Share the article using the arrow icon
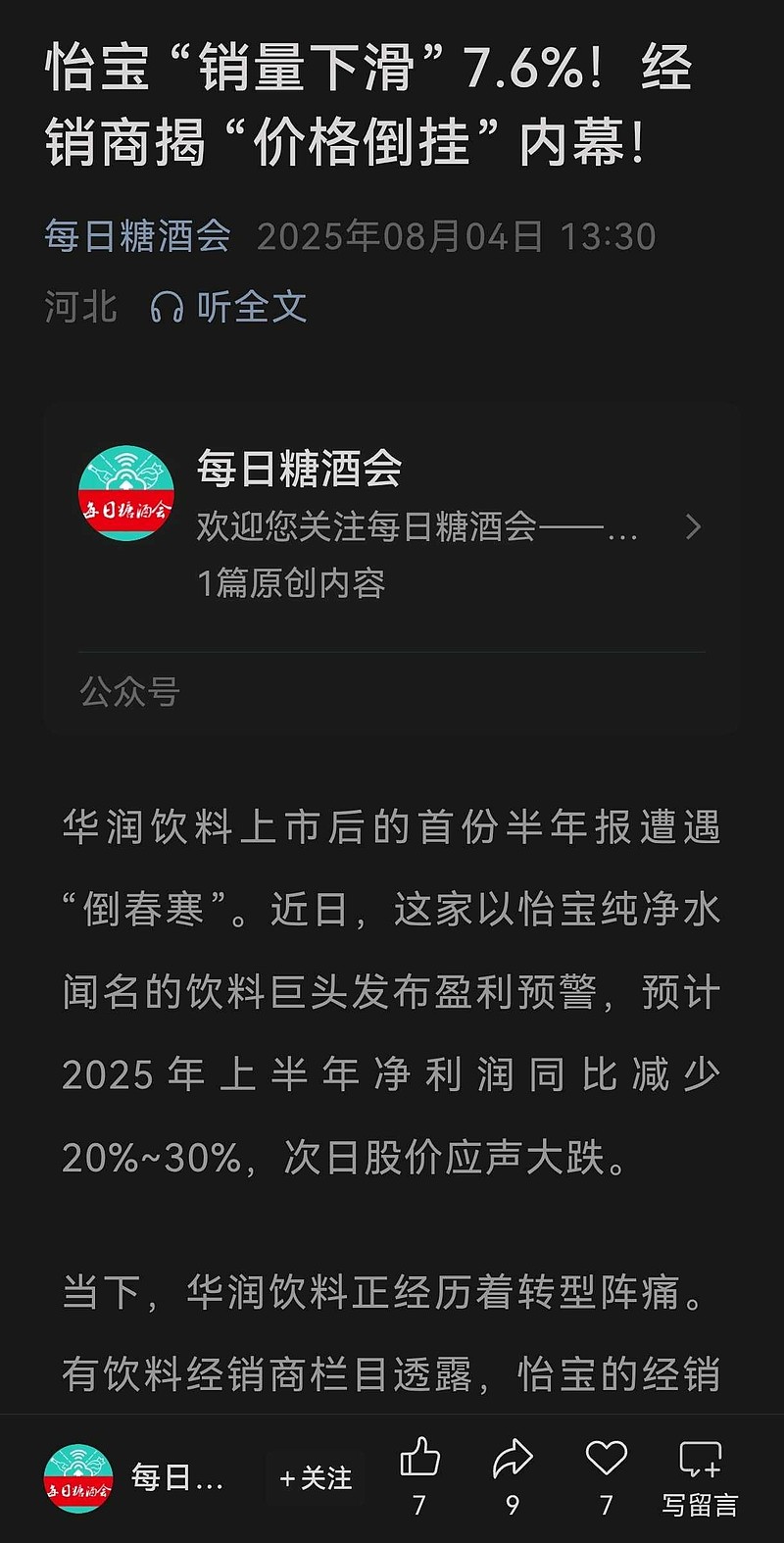Image resolution: width=784 pixels, height=1543 pixels. point(512,1459)
